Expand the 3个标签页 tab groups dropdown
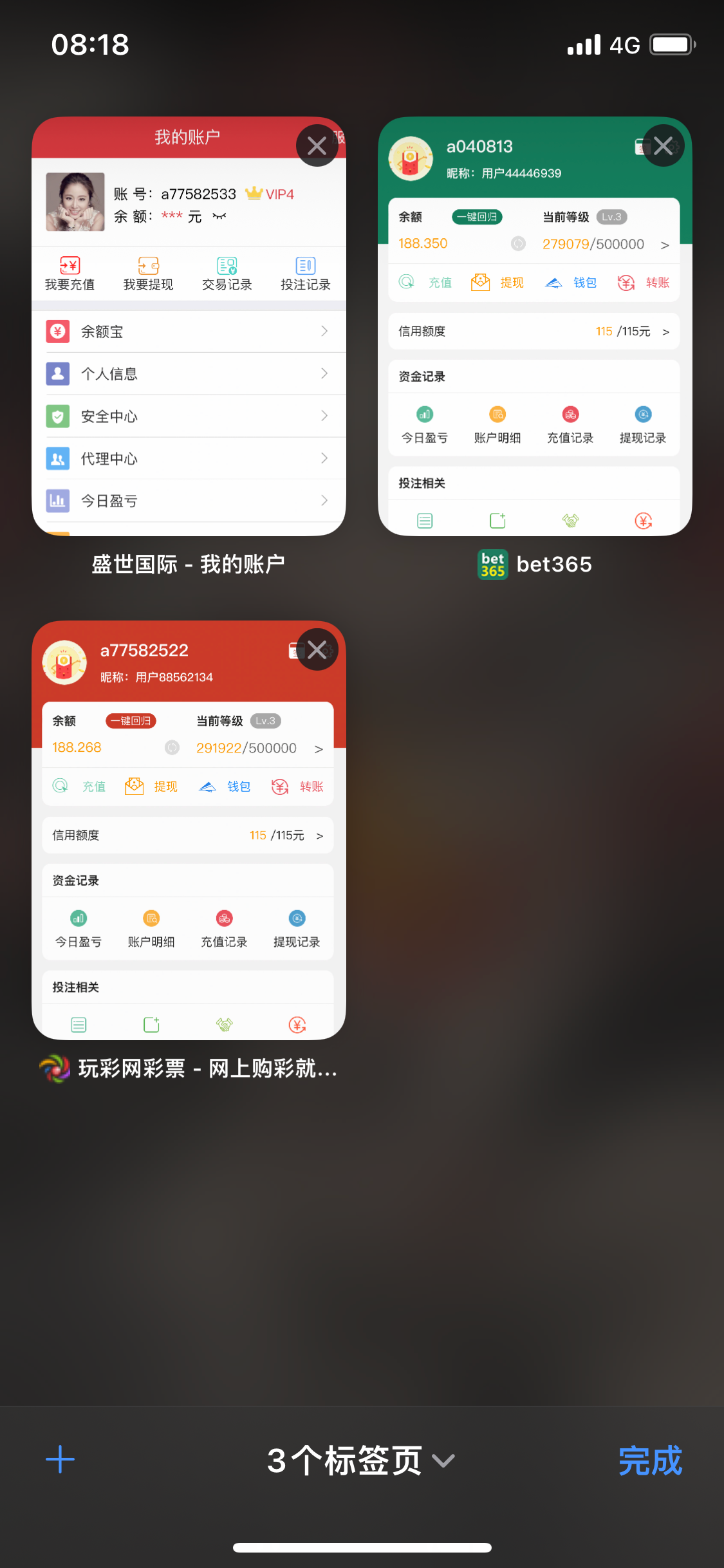 coord(362,1461)
